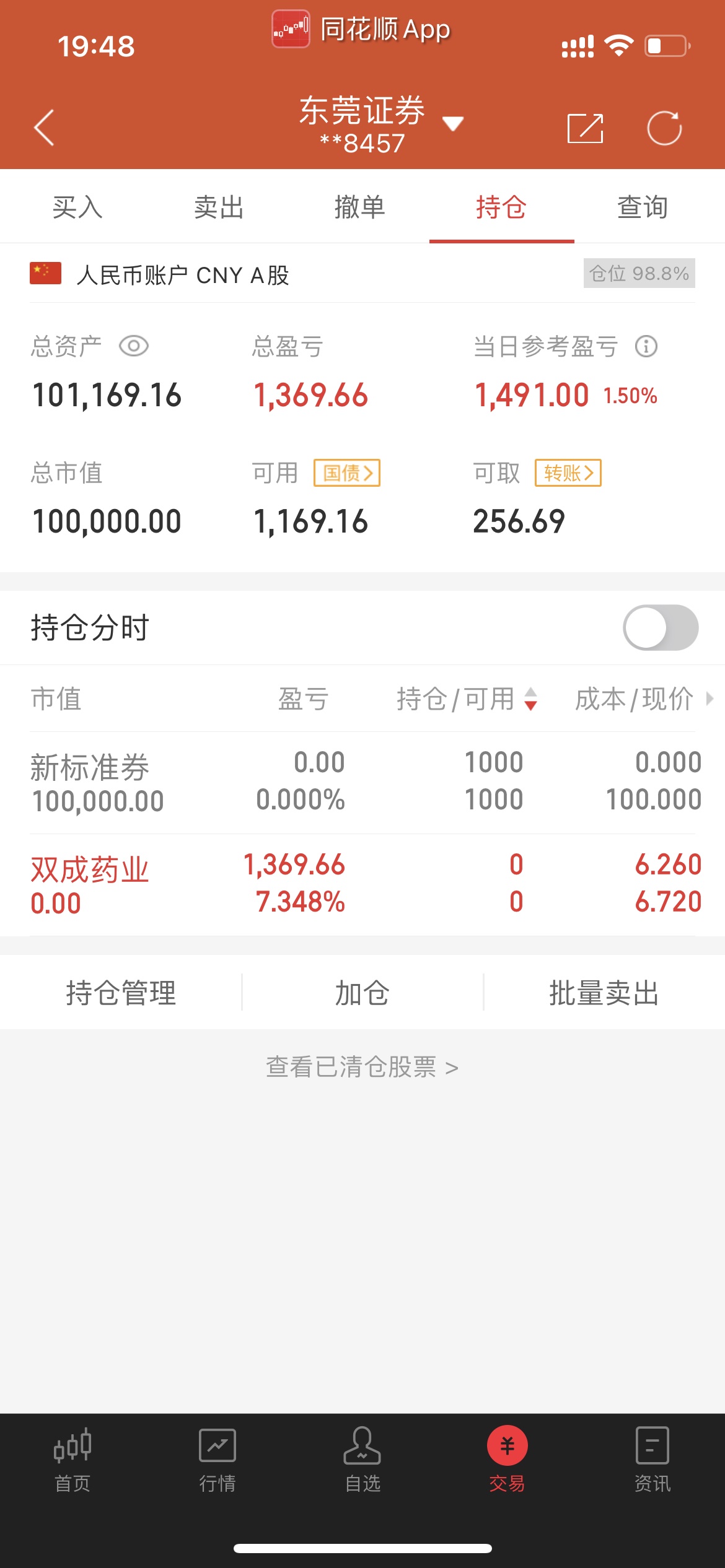View 查看已清仓股票 link

coord(362,1067)
